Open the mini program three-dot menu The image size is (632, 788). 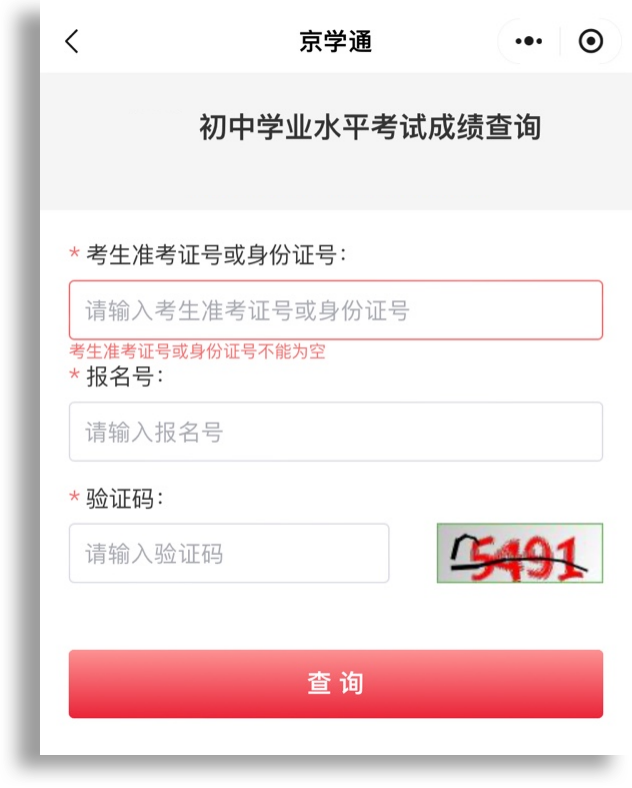point(528,41)
